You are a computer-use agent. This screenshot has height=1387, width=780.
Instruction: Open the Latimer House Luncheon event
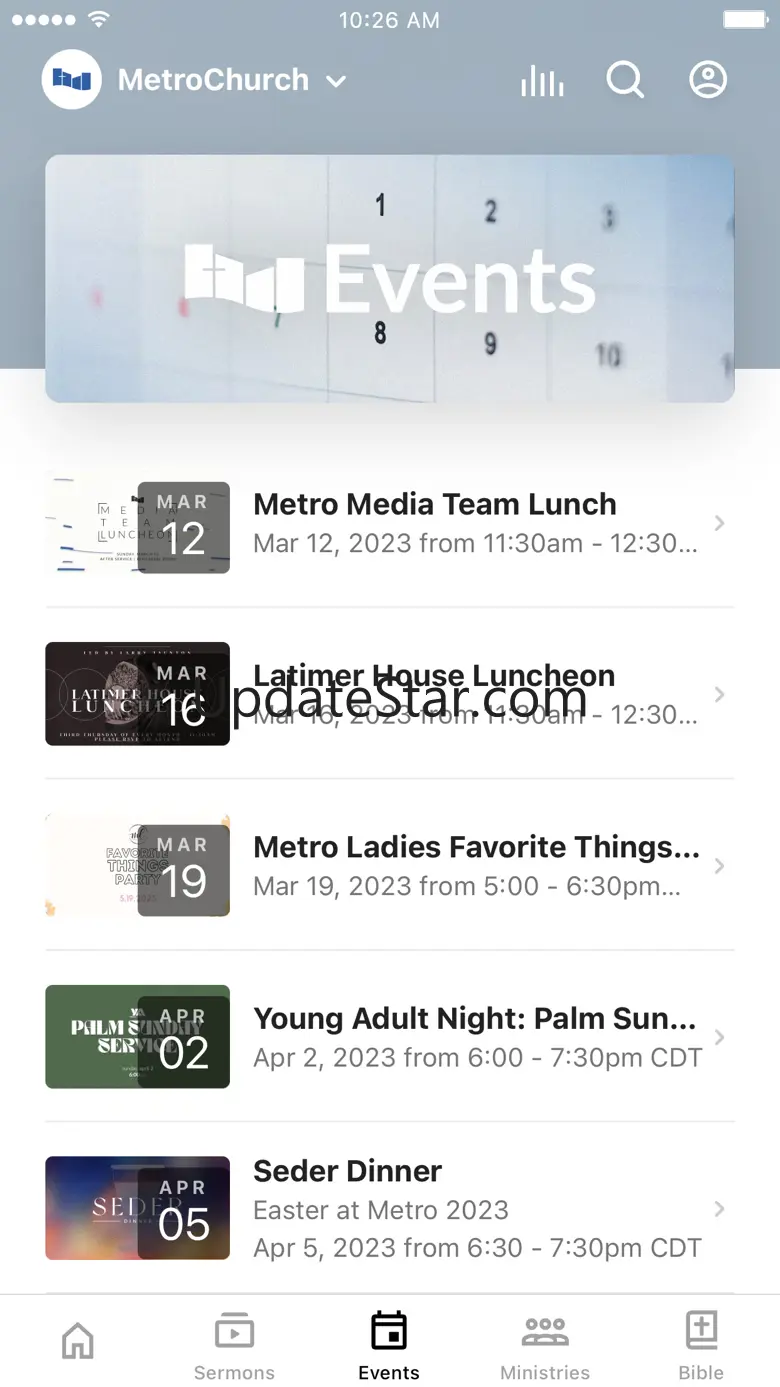click(390, 694)
